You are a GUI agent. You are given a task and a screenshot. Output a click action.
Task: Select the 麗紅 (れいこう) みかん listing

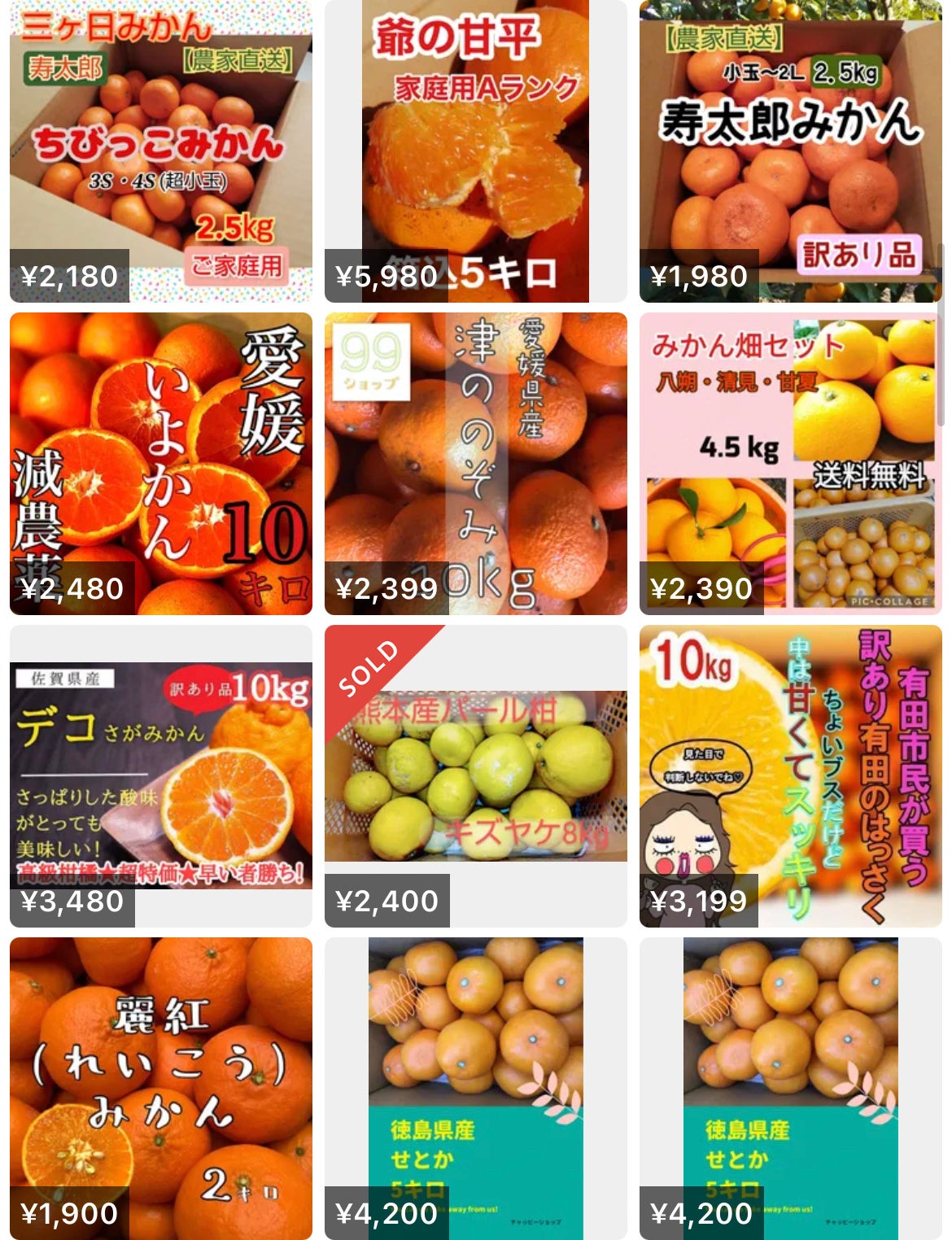tap(160, 1088)
